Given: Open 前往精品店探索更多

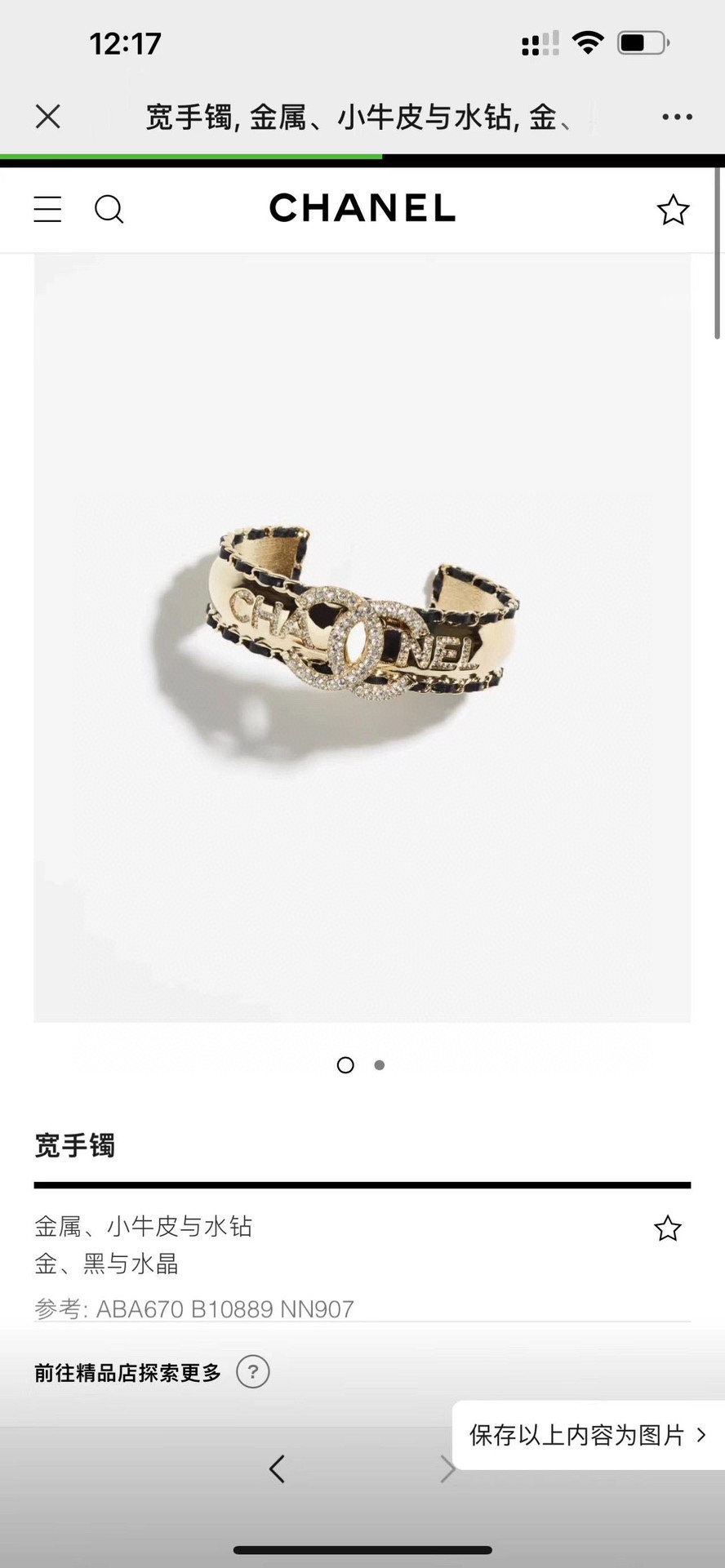Looking at the screenshot, I should [127, 1373].
